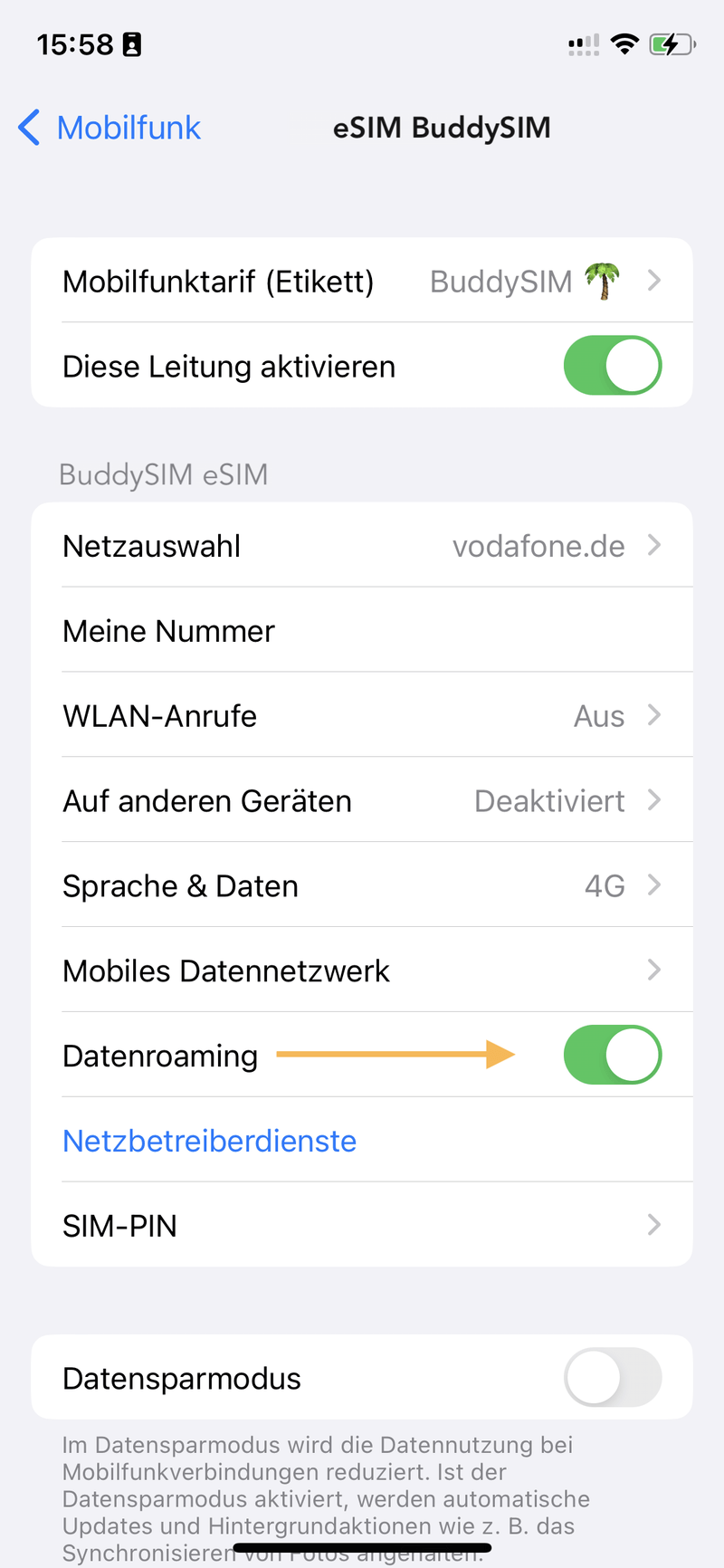Expand WLAN-Anrufe settings
Screen dimensions: 724x1568
362,715
